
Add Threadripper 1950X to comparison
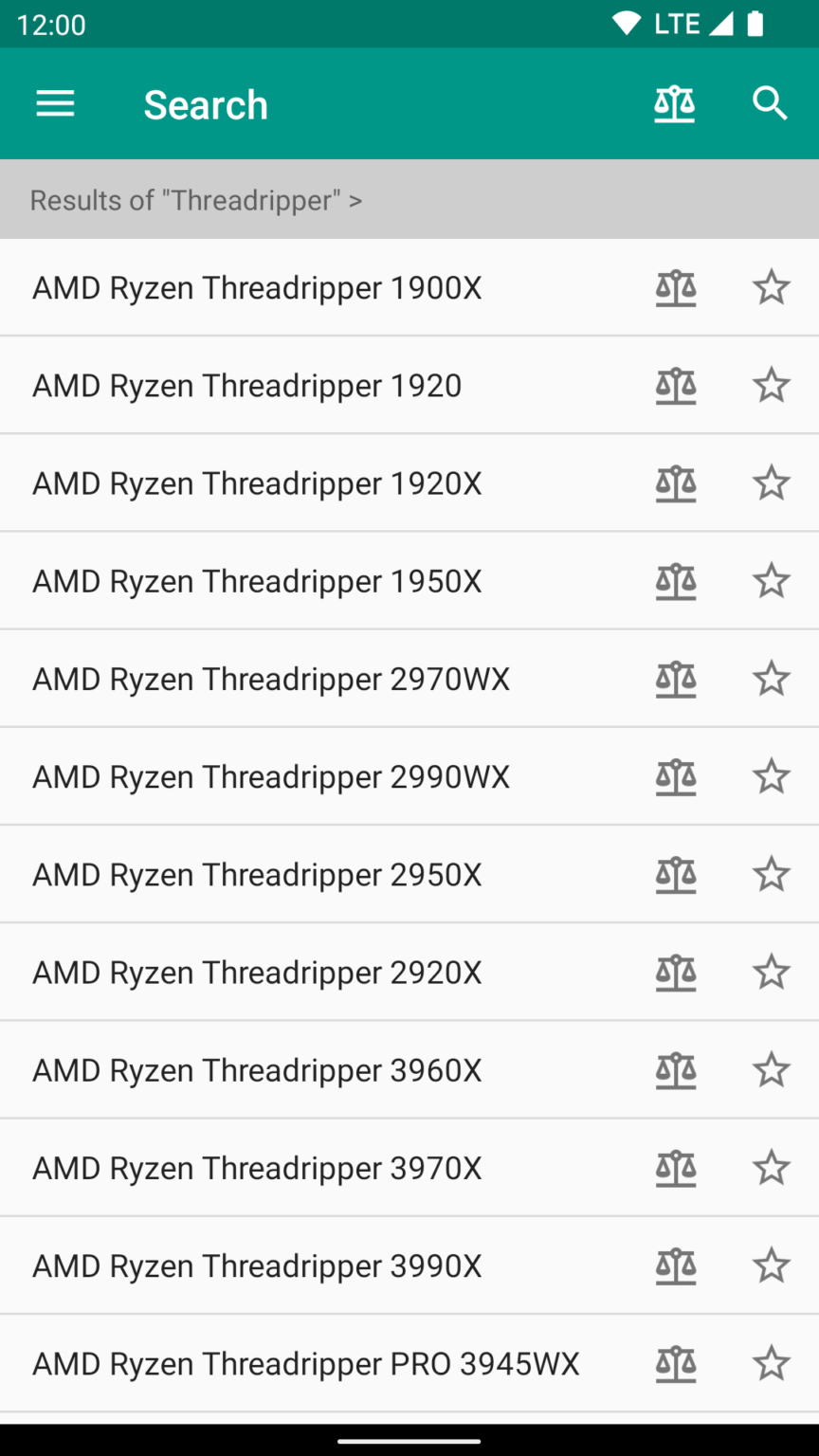pyautogui.click(x=676, y=581)
